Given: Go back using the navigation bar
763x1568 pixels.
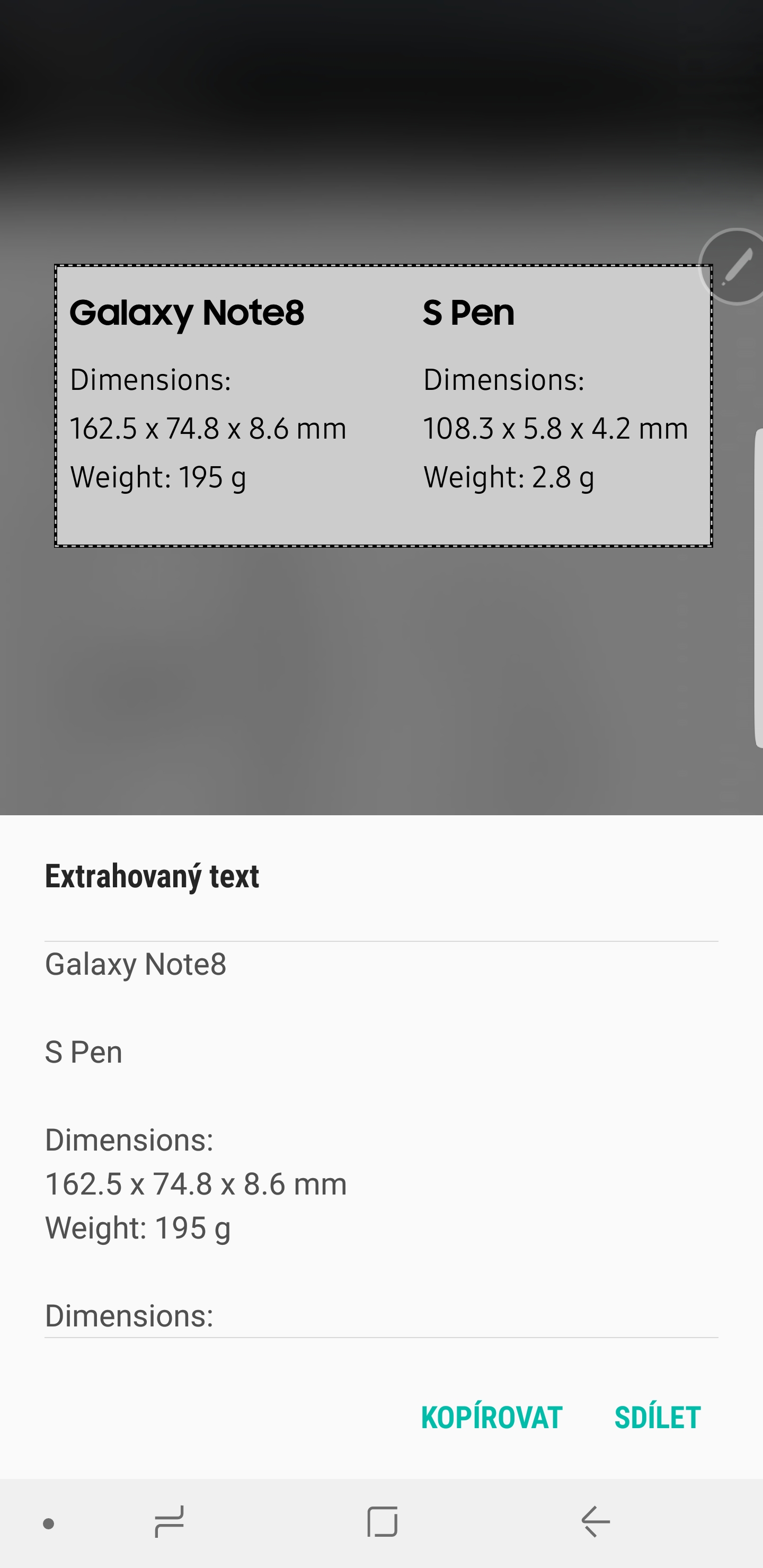Looking at the screenshot, I should (596, 1522).
